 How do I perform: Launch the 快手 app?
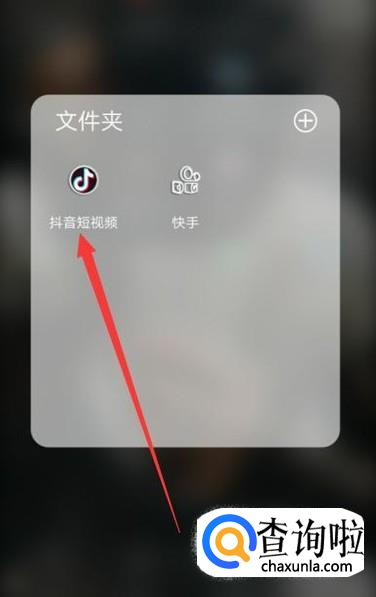pos(185,180)
